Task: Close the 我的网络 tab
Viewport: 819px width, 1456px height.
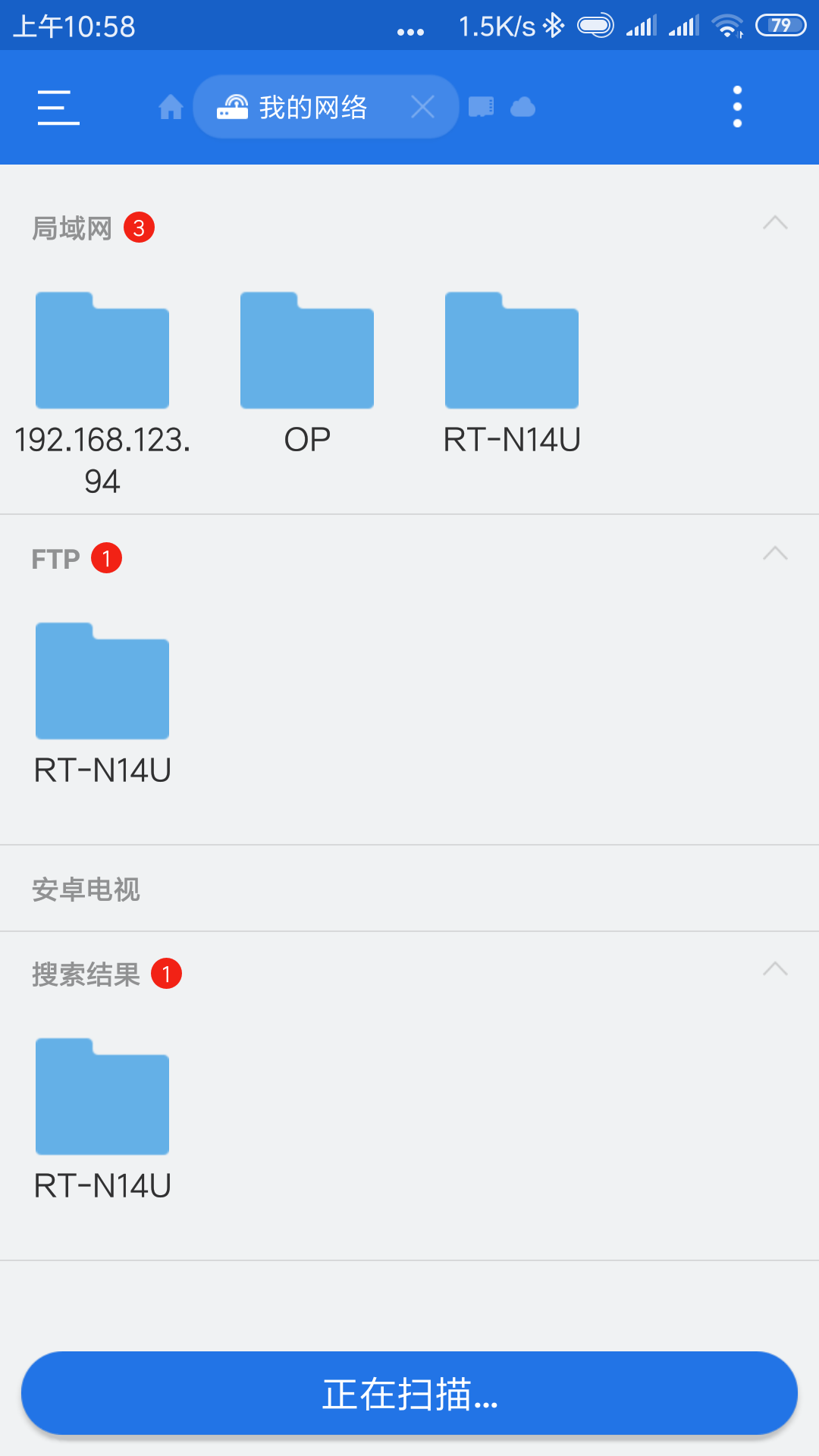Action: pos(422,107)
